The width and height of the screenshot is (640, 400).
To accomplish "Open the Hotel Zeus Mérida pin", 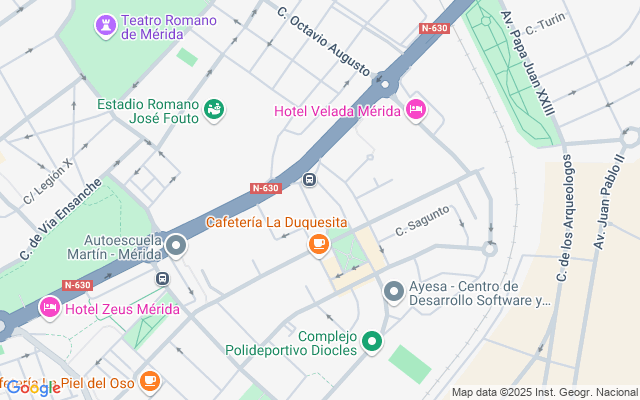I will pos(49,308).
